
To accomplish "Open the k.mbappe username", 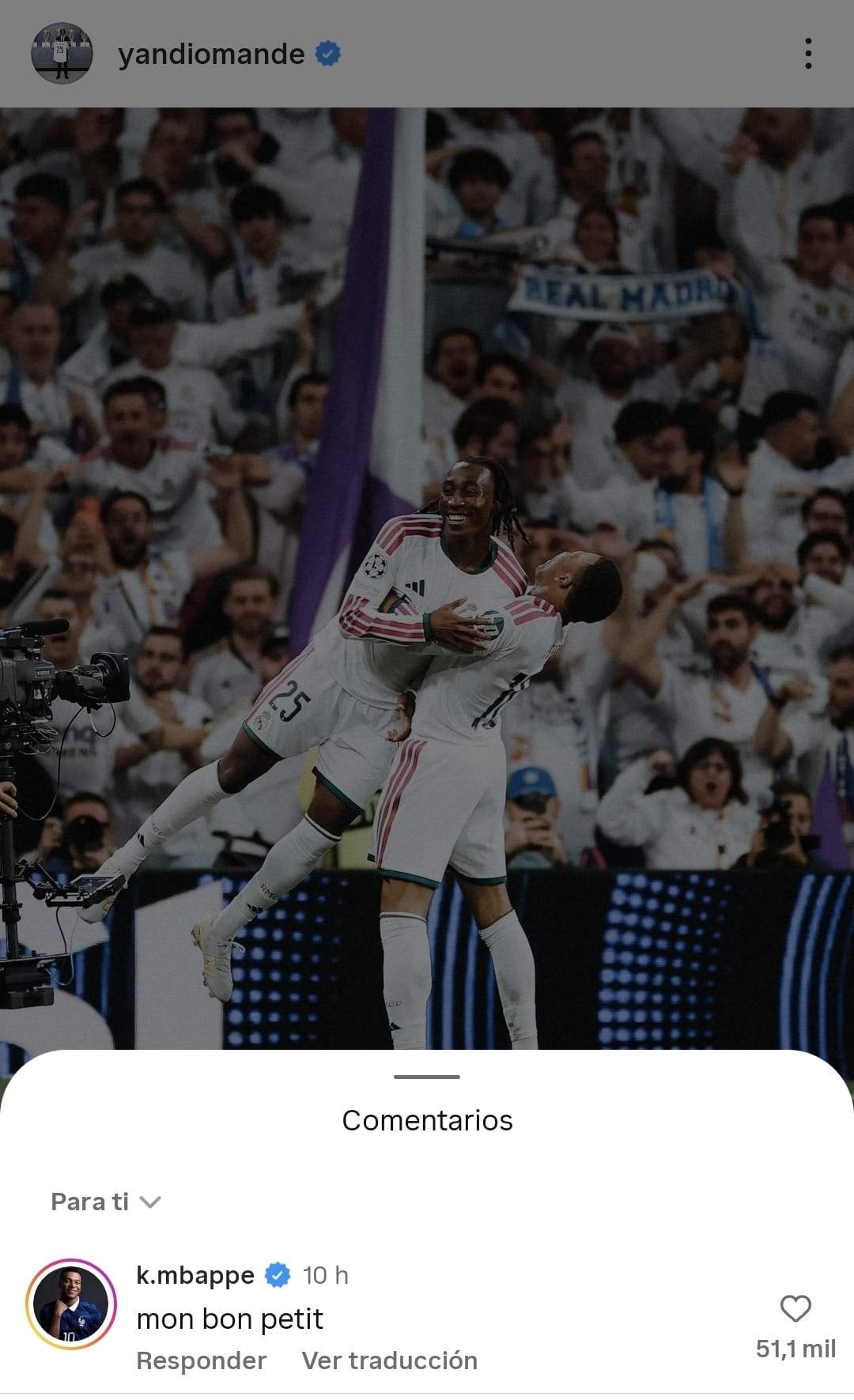I will point(195,1275).
